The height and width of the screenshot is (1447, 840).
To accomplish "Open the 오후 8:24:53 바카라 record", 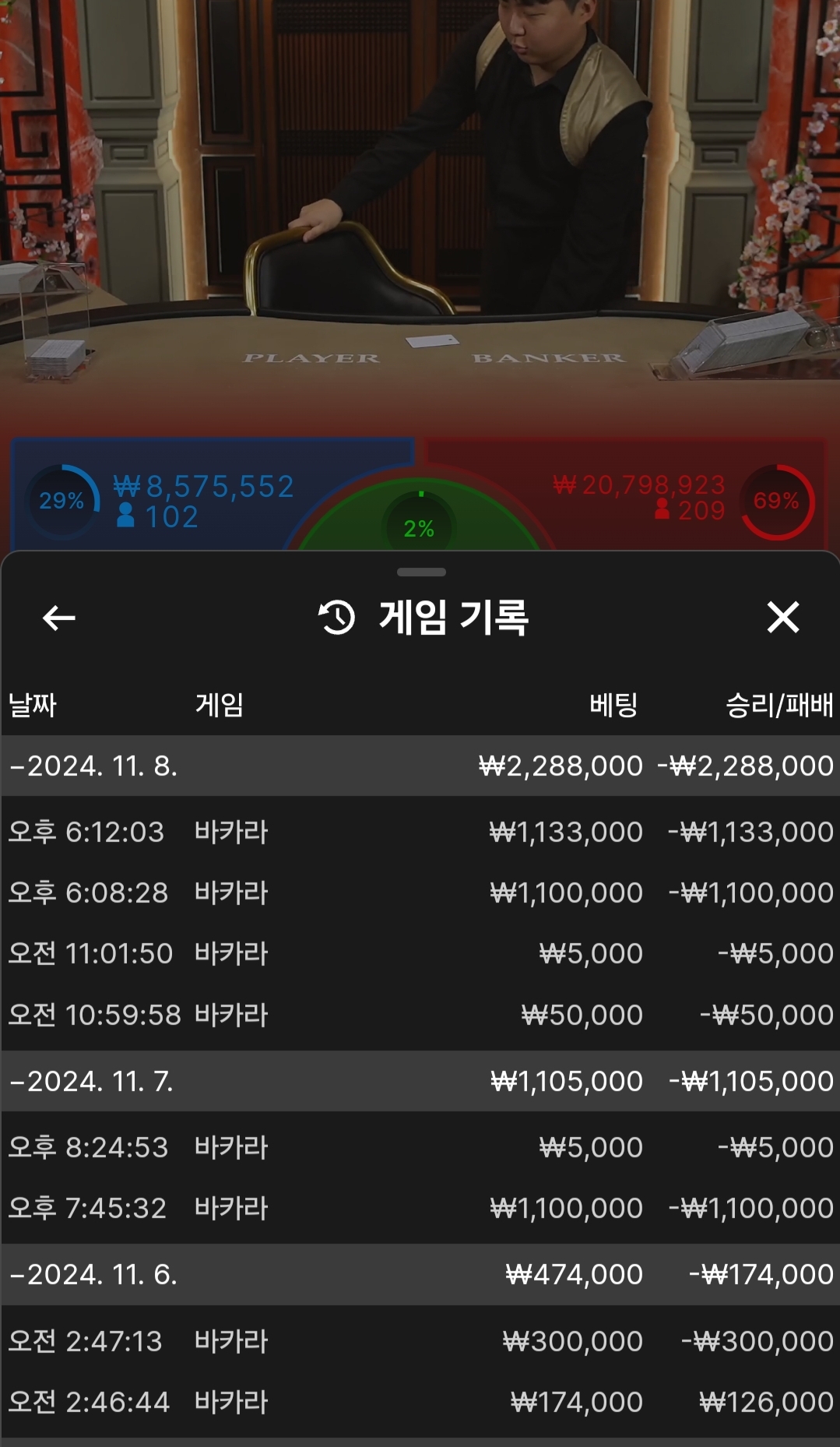I will 420,1147.
